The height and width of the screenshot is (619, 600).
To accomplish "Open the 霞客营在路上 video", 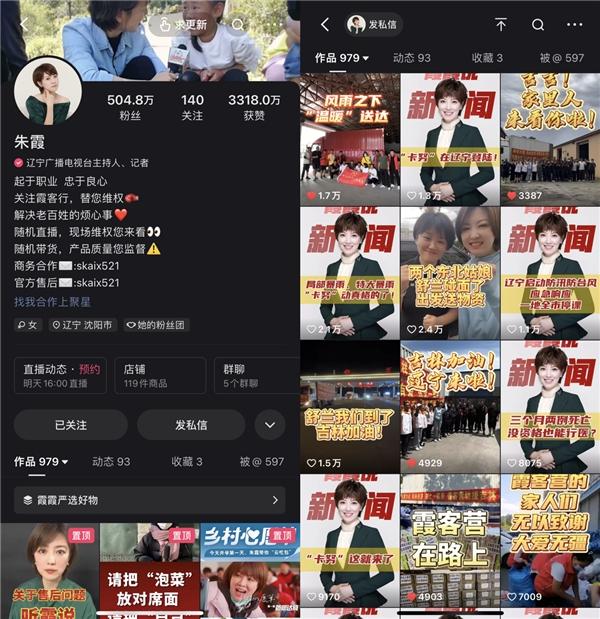I will click(449, 540).
